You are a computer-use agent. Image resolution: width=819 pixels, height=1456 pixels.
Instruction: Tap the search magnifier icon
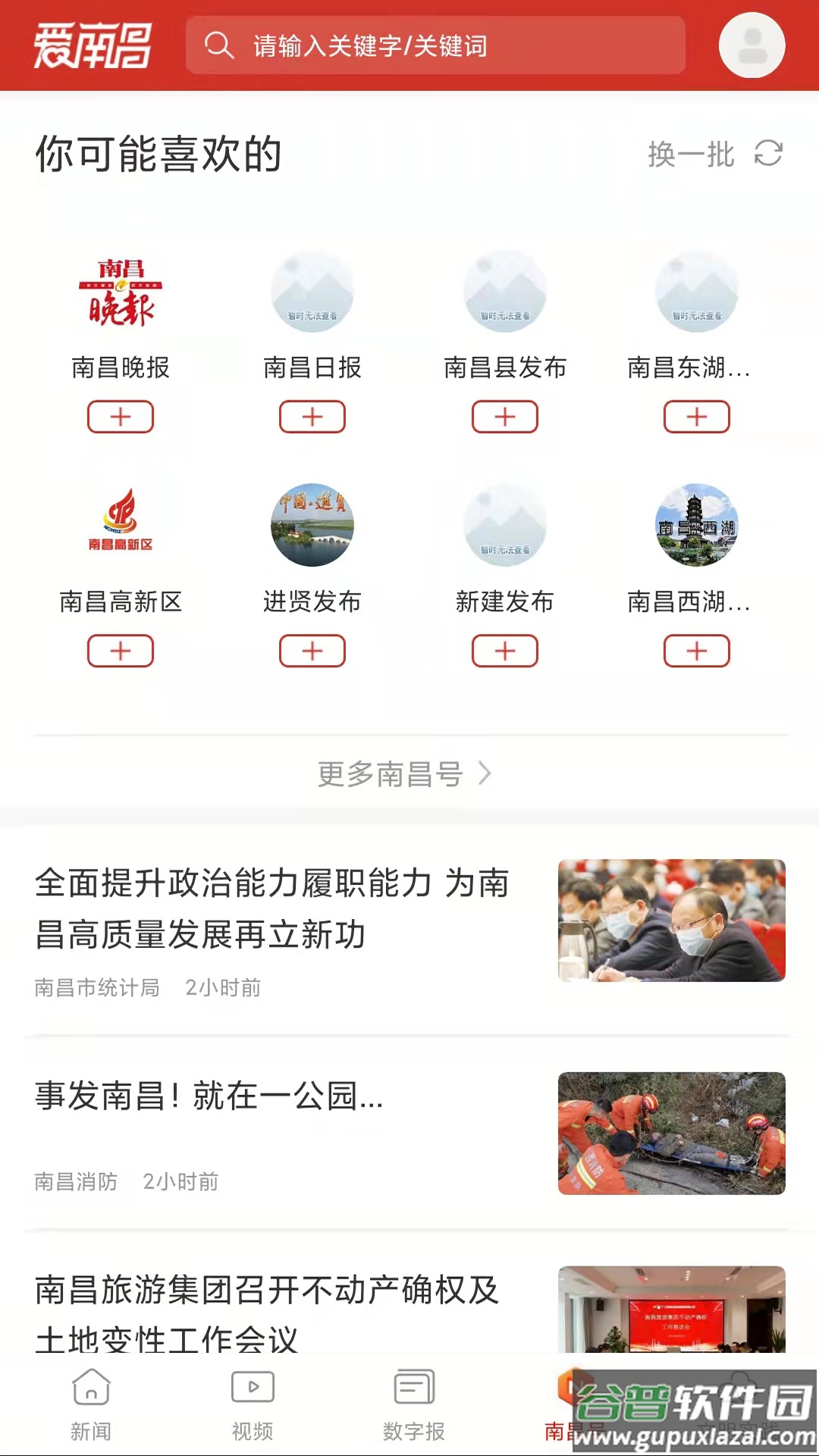coord(219,45)
